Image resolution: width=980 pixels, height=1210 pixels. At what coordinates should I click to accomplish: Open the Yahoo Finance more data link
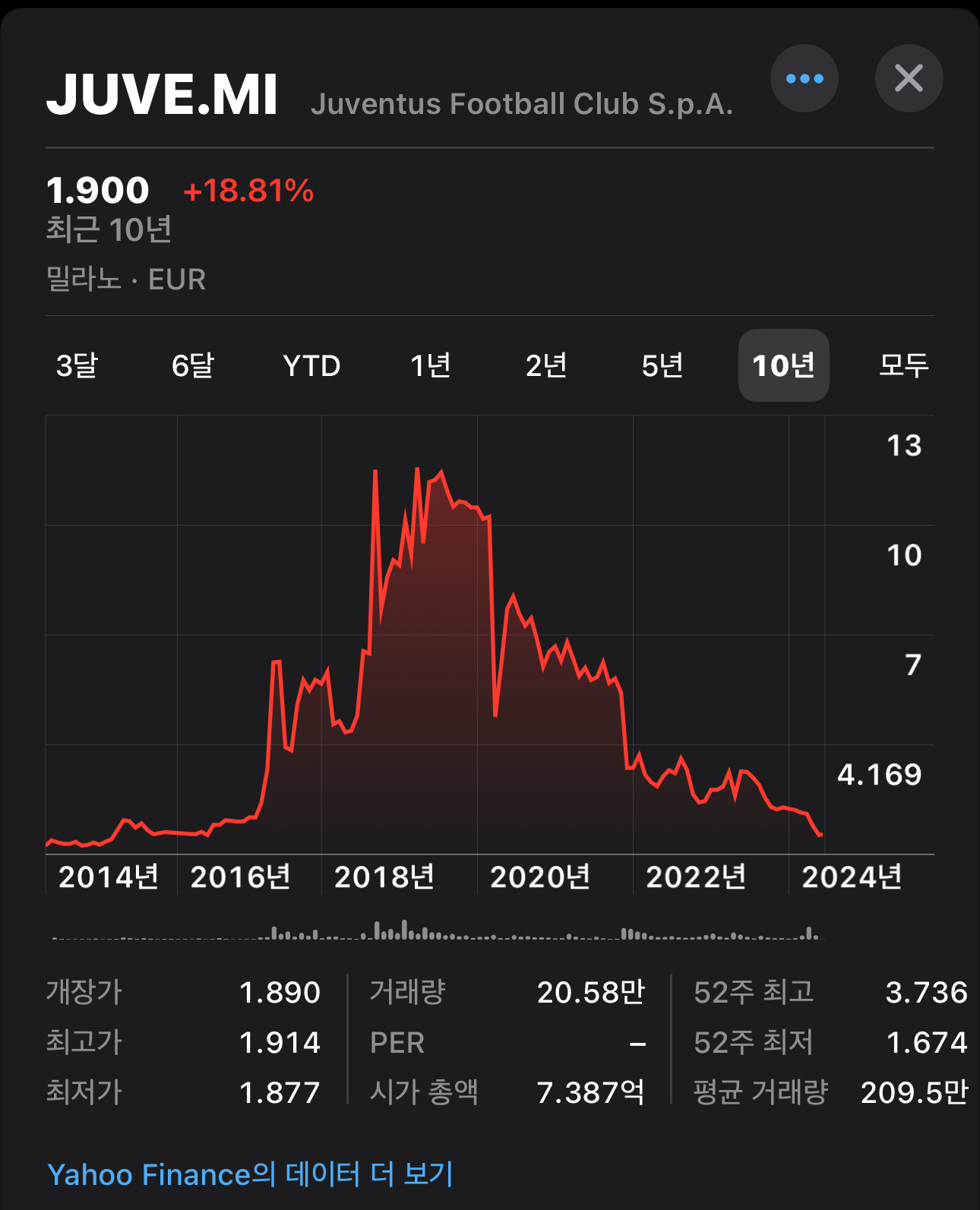[x=250, y=1174]
